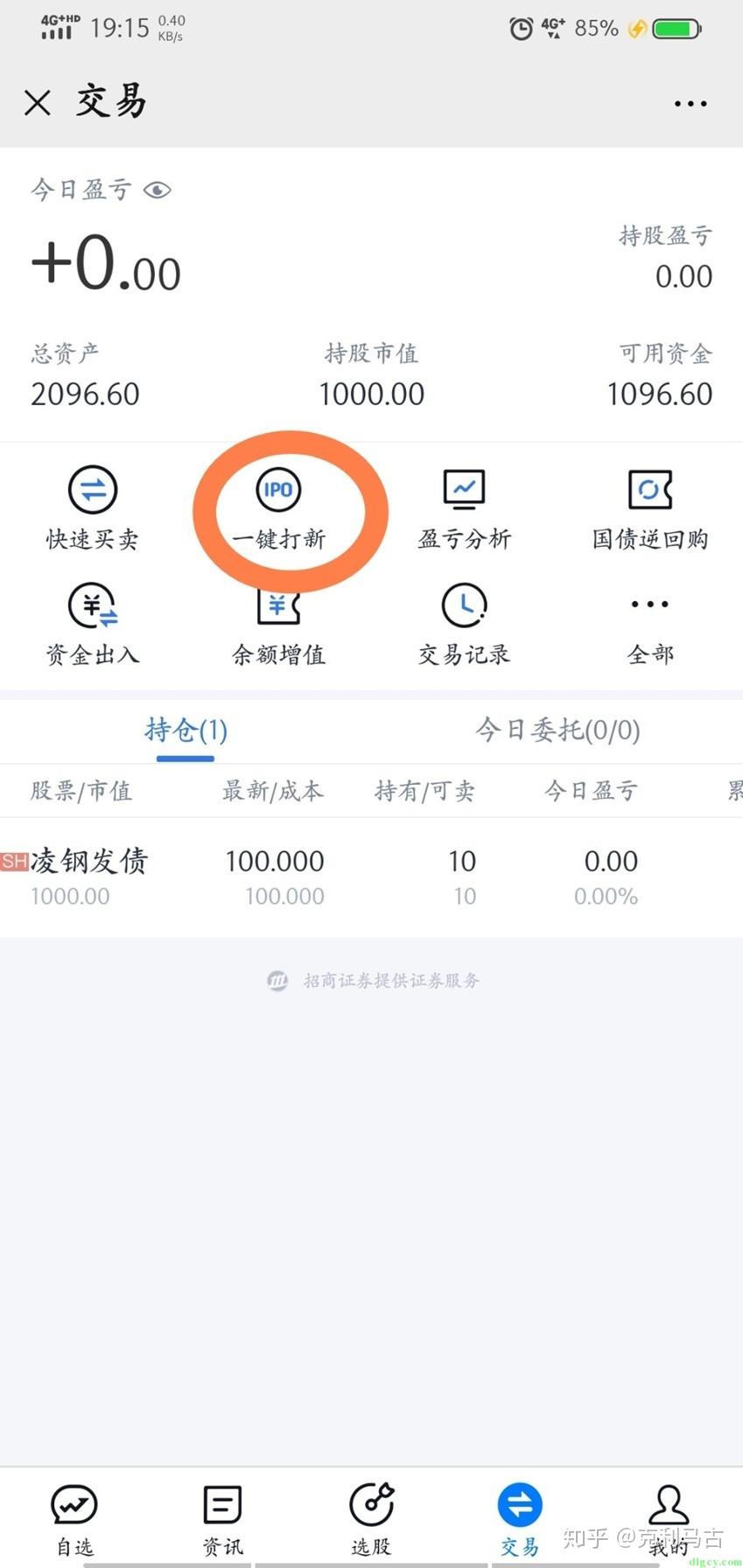Open the overflow menu in the header

pos(690,104)
